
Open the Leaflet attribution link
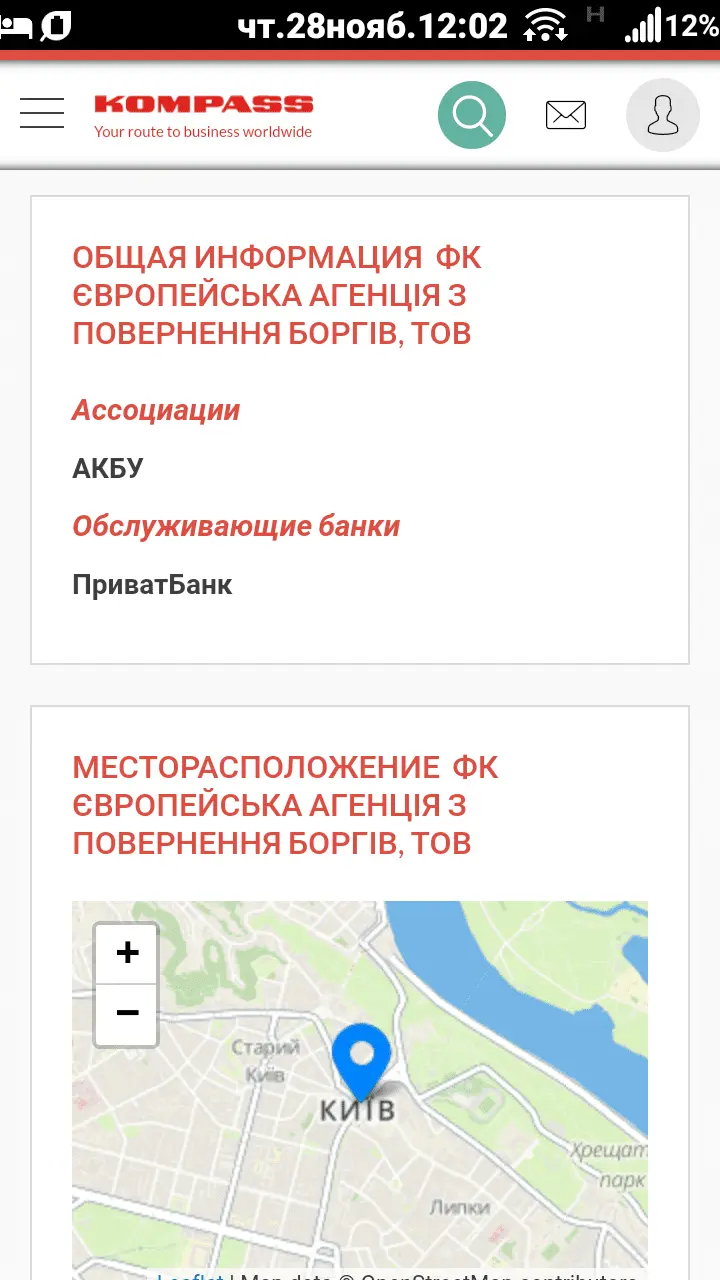click(x=192, y=1276)
